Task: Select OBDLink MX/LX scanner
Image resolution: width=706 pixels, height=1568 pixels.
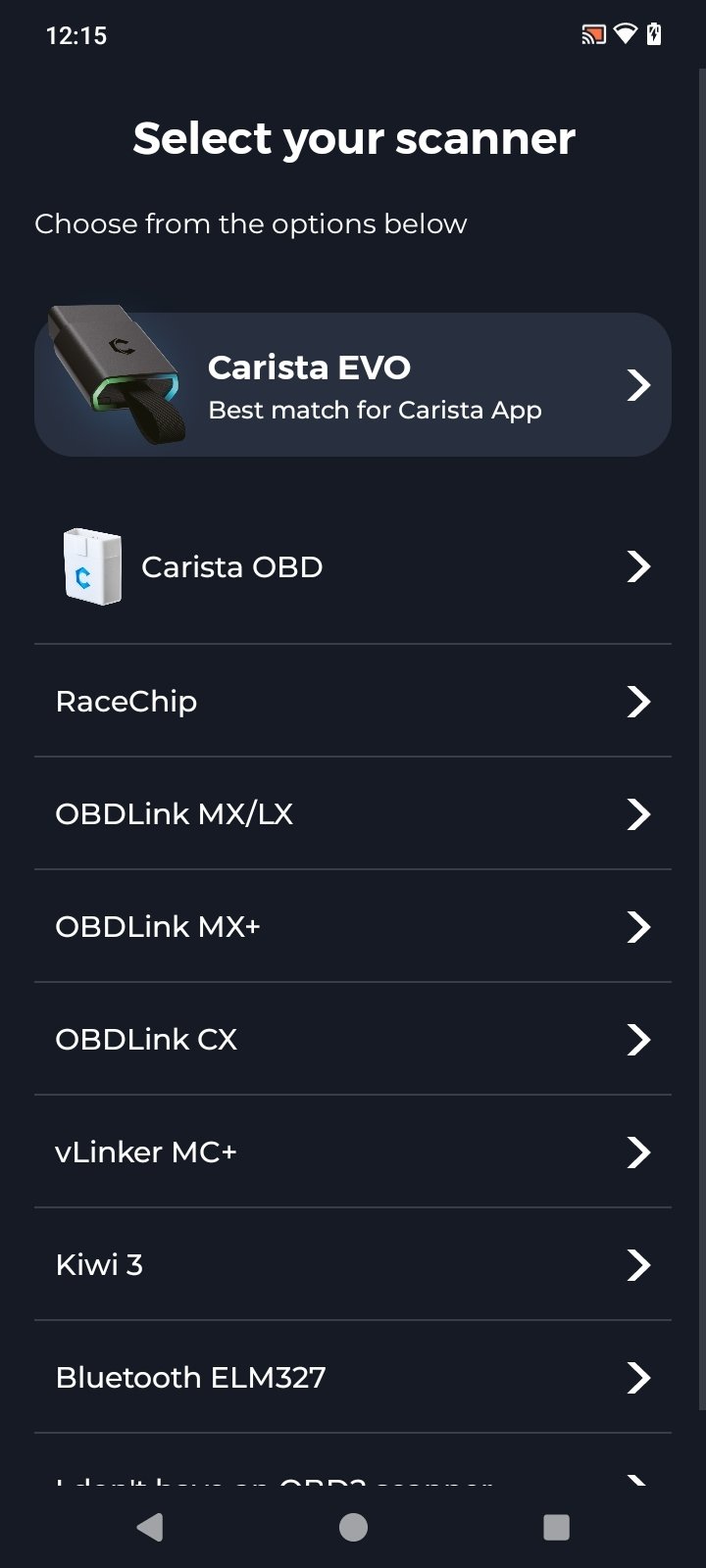Action: [353, 813]
